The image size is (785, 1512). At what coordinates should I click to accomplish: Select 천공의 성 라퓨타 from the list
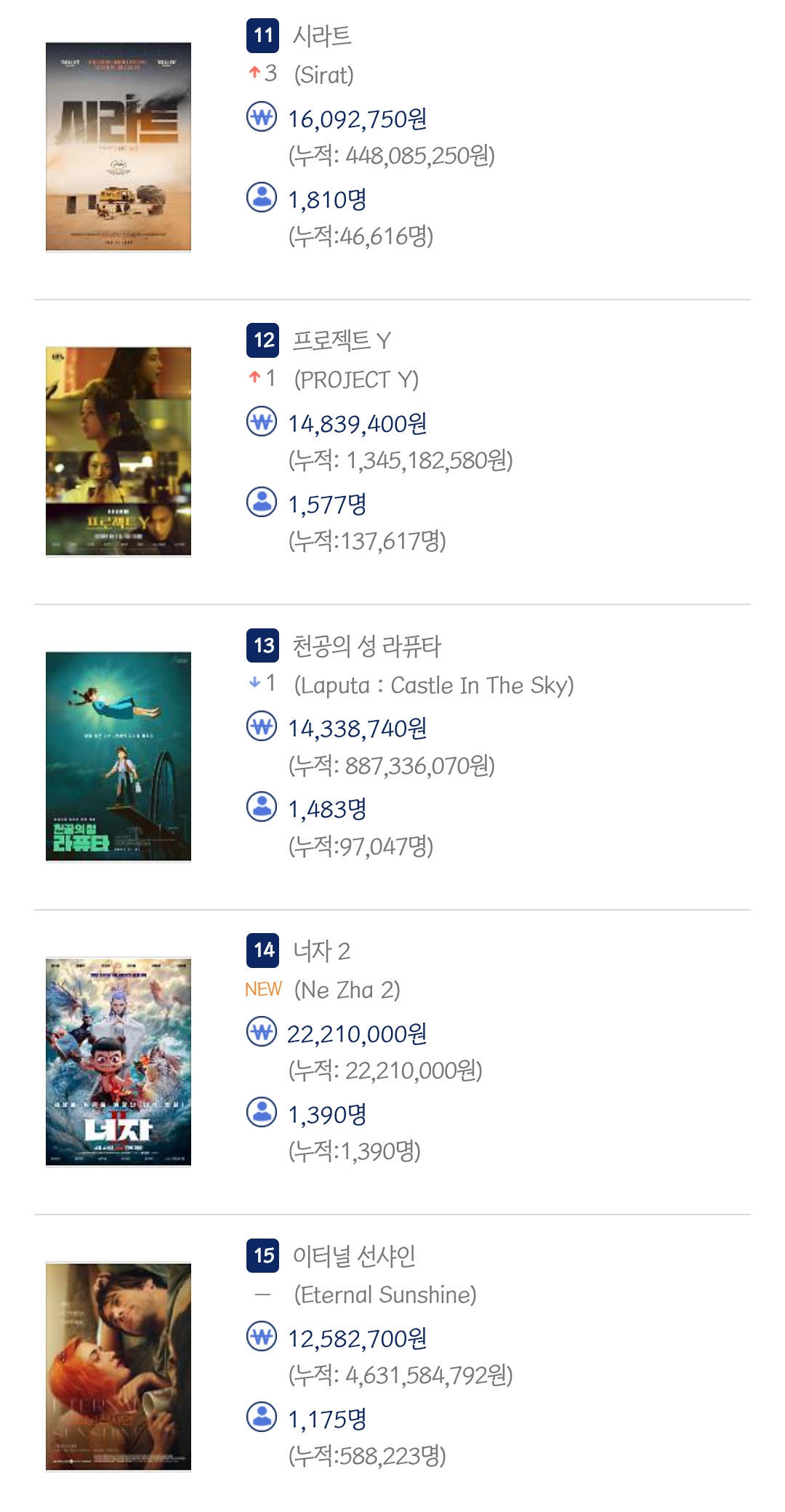[366, 646]
